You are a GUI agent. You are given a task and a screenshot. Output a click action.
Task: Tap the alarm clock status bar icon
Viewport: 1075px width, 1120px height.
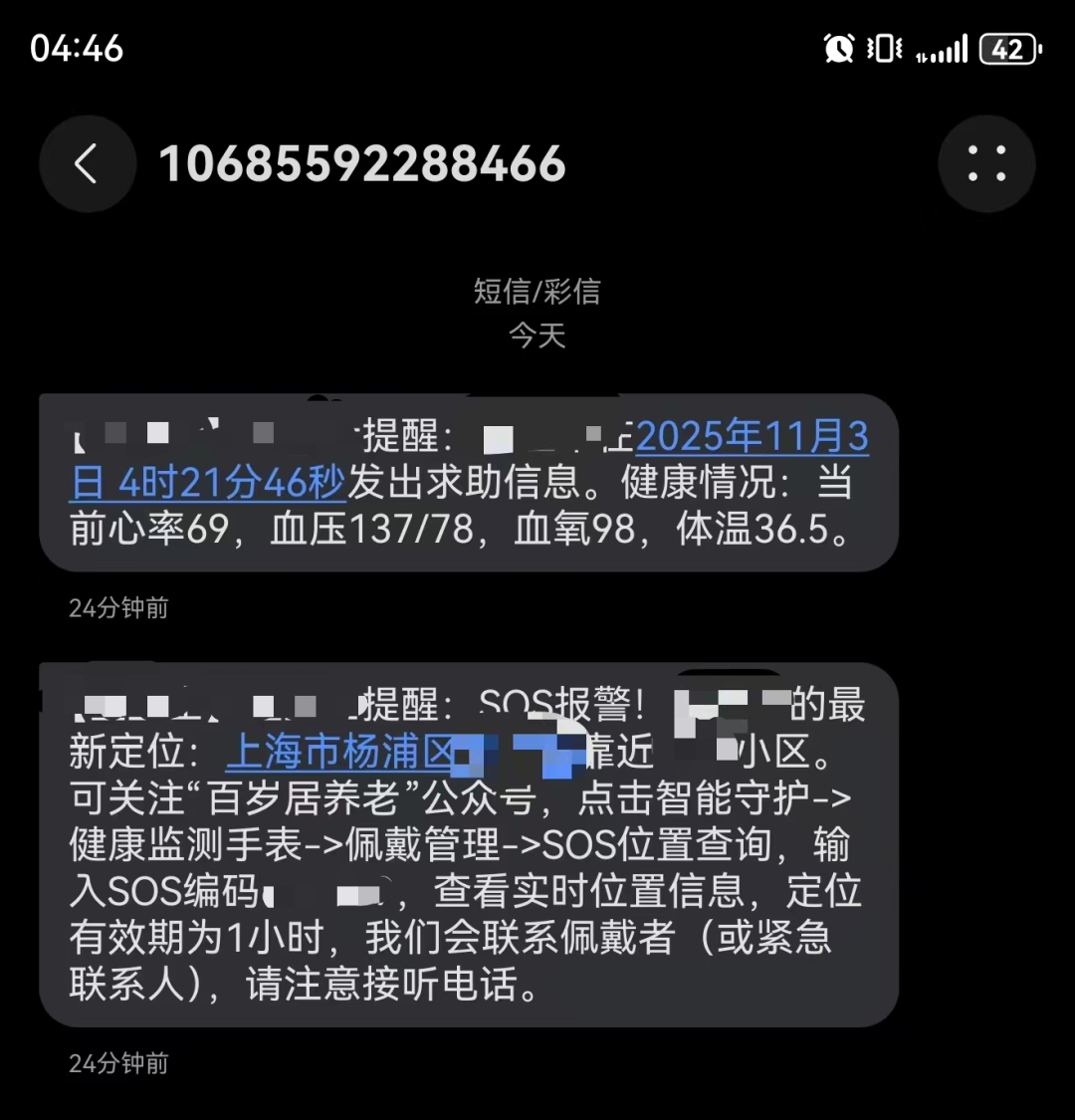(839, 49)
